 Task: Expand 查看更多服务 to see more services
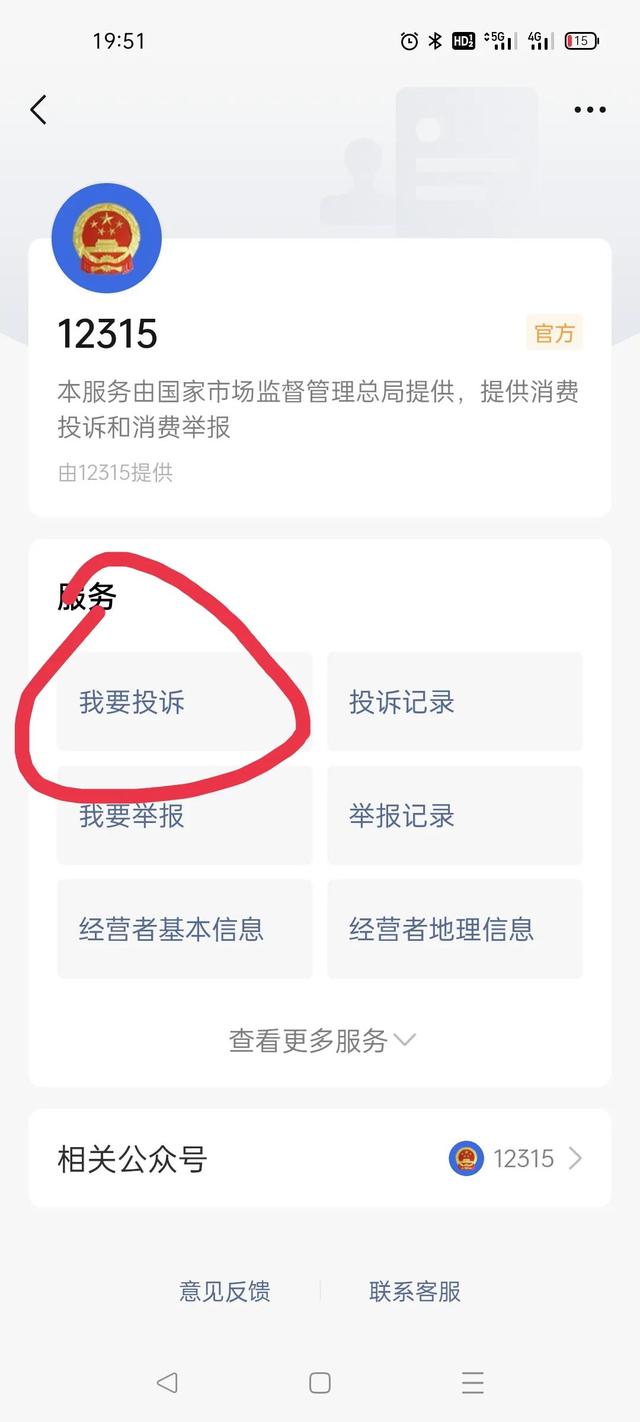pos(320,1040)
